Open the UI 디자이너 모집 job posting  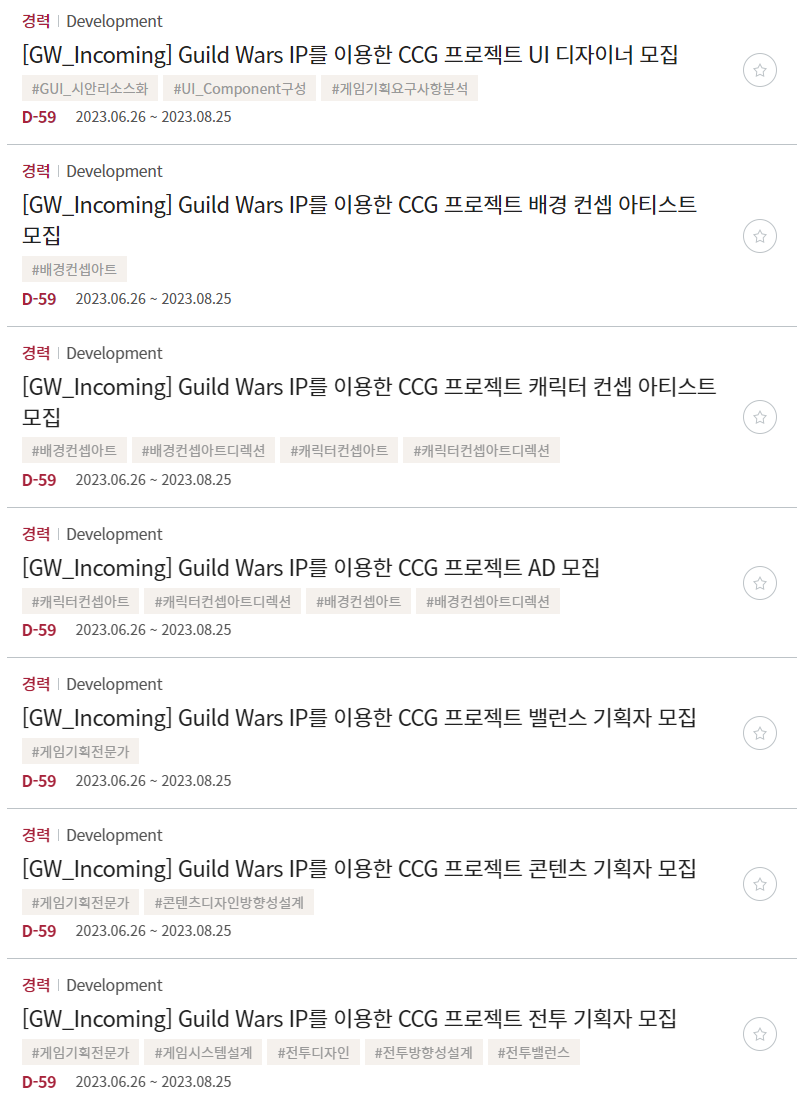tap(350, 55)
